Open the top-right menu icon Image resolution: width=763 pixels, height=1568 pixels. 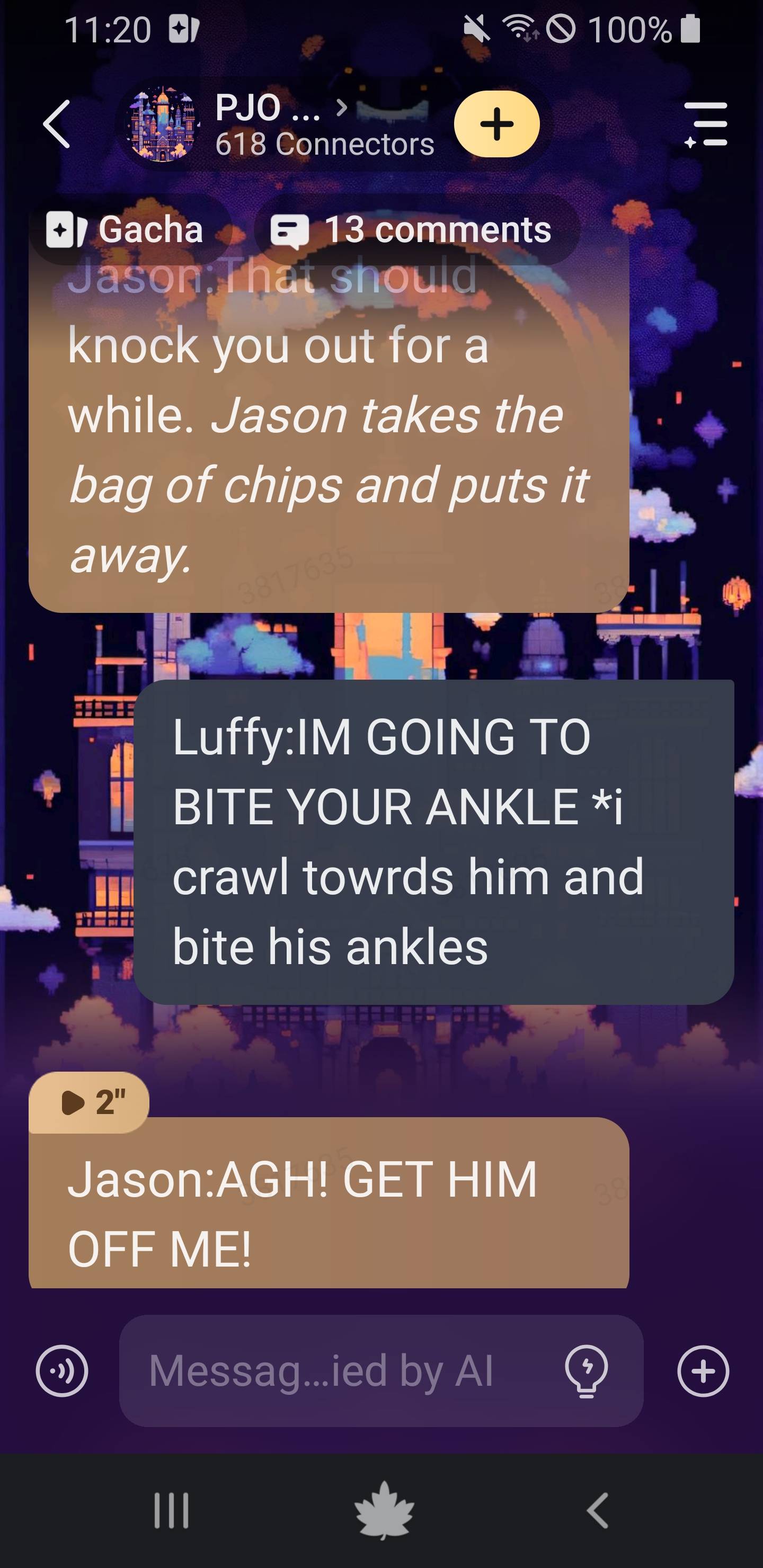pos(706,124)
